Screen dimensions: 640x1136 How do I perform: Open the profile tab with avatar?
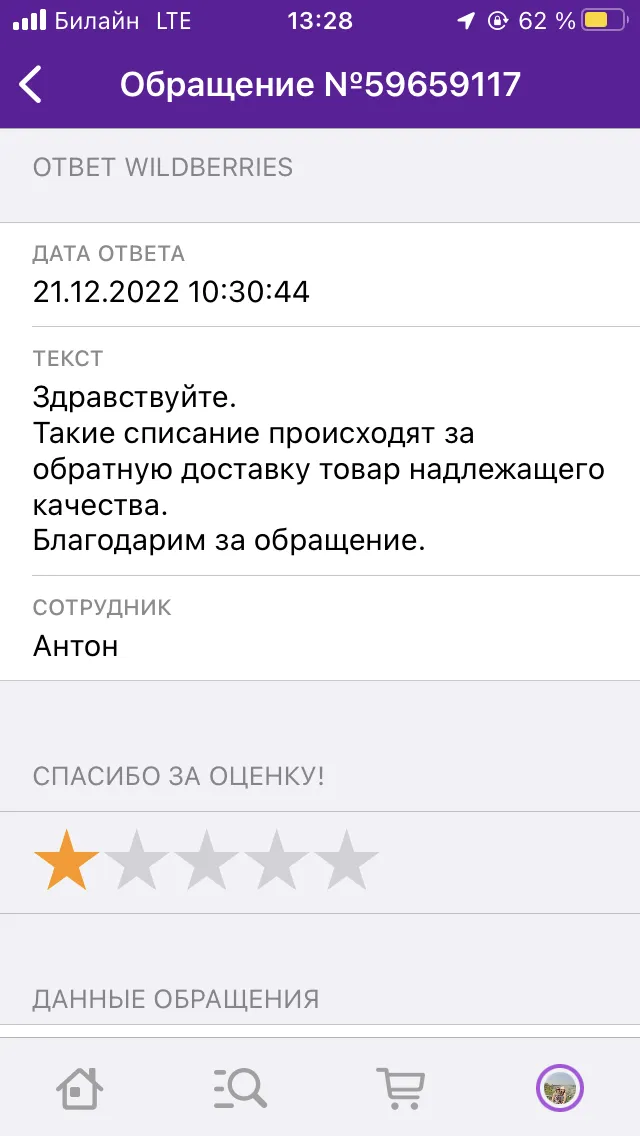coord(560,1087)
